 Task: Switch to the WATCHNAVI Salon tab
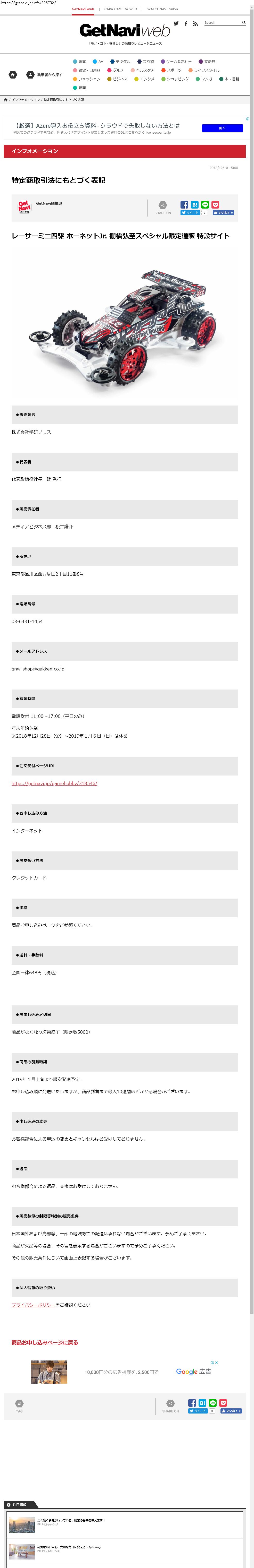tap(163, 9)
